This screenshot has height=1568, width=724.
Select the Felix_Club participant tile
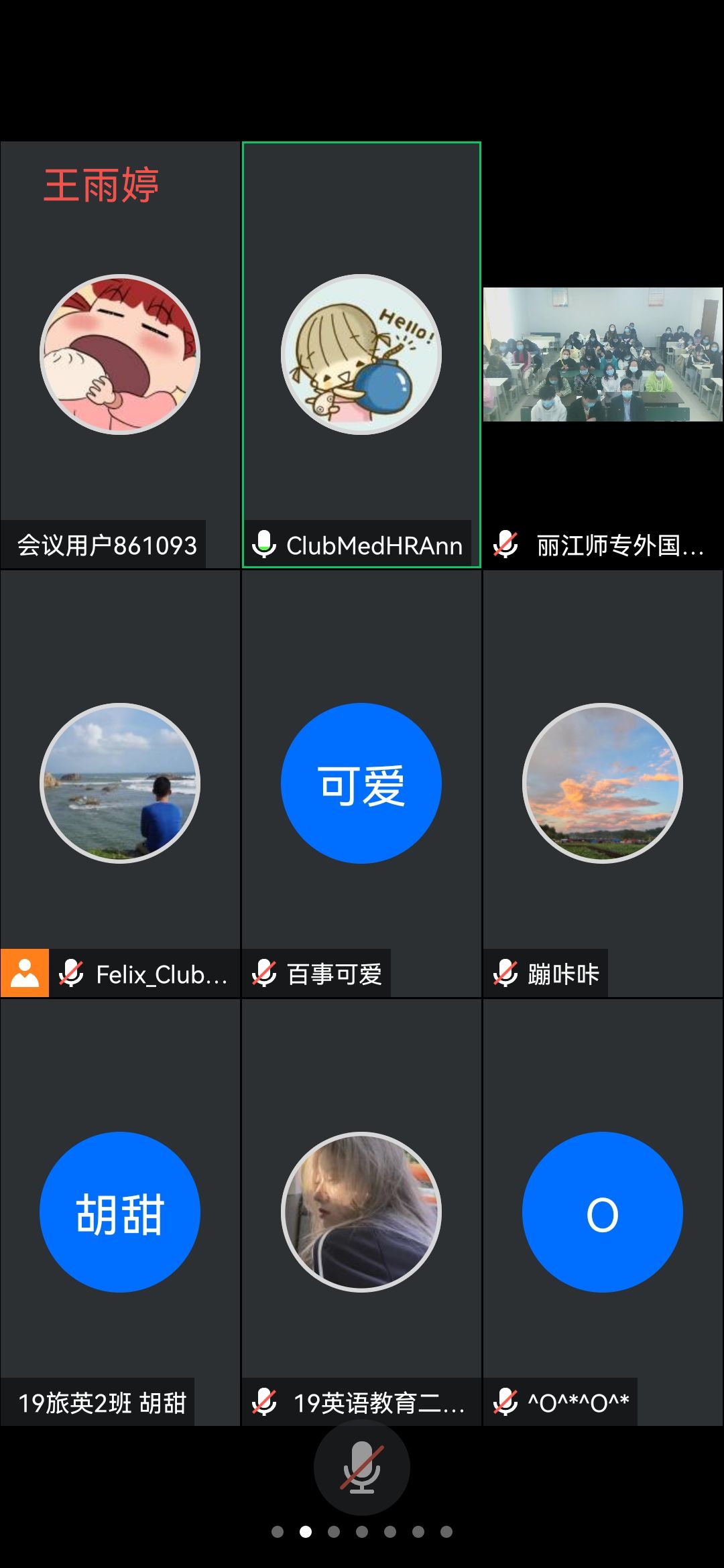(x=120, y=783)
